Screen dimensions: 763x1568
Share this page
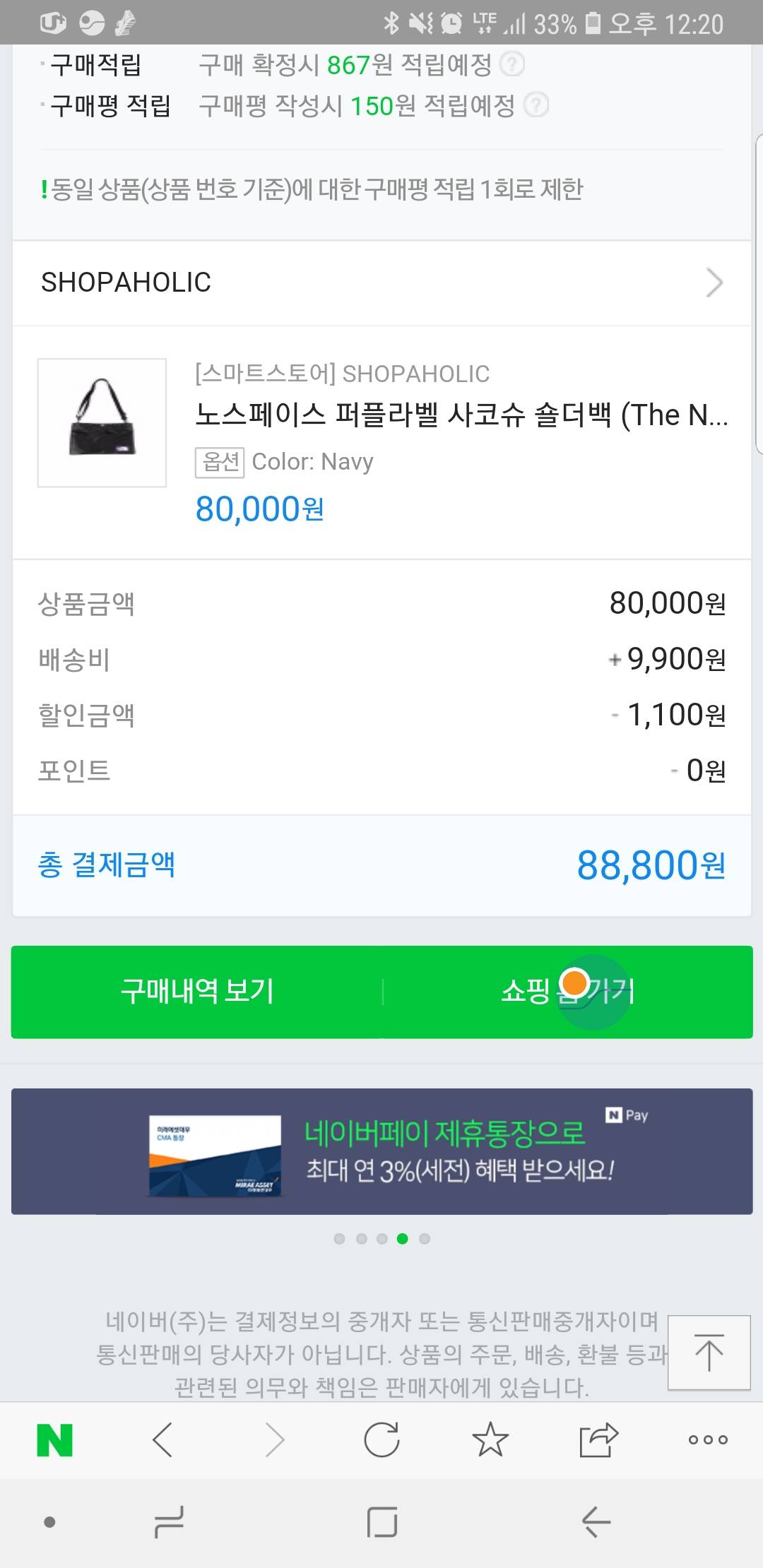tap(598, 1440)
